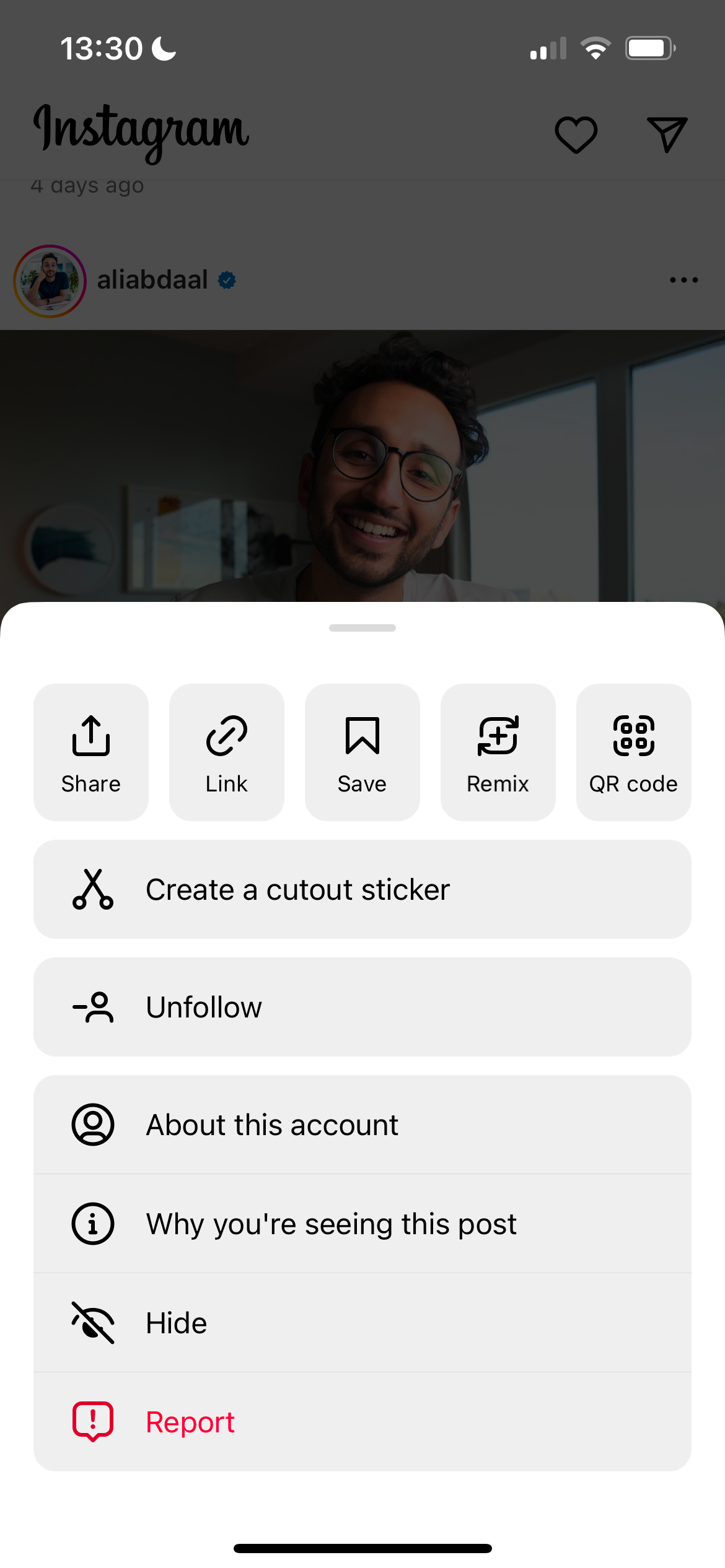
Task: Create a cutout sticker
Action: 362,889
